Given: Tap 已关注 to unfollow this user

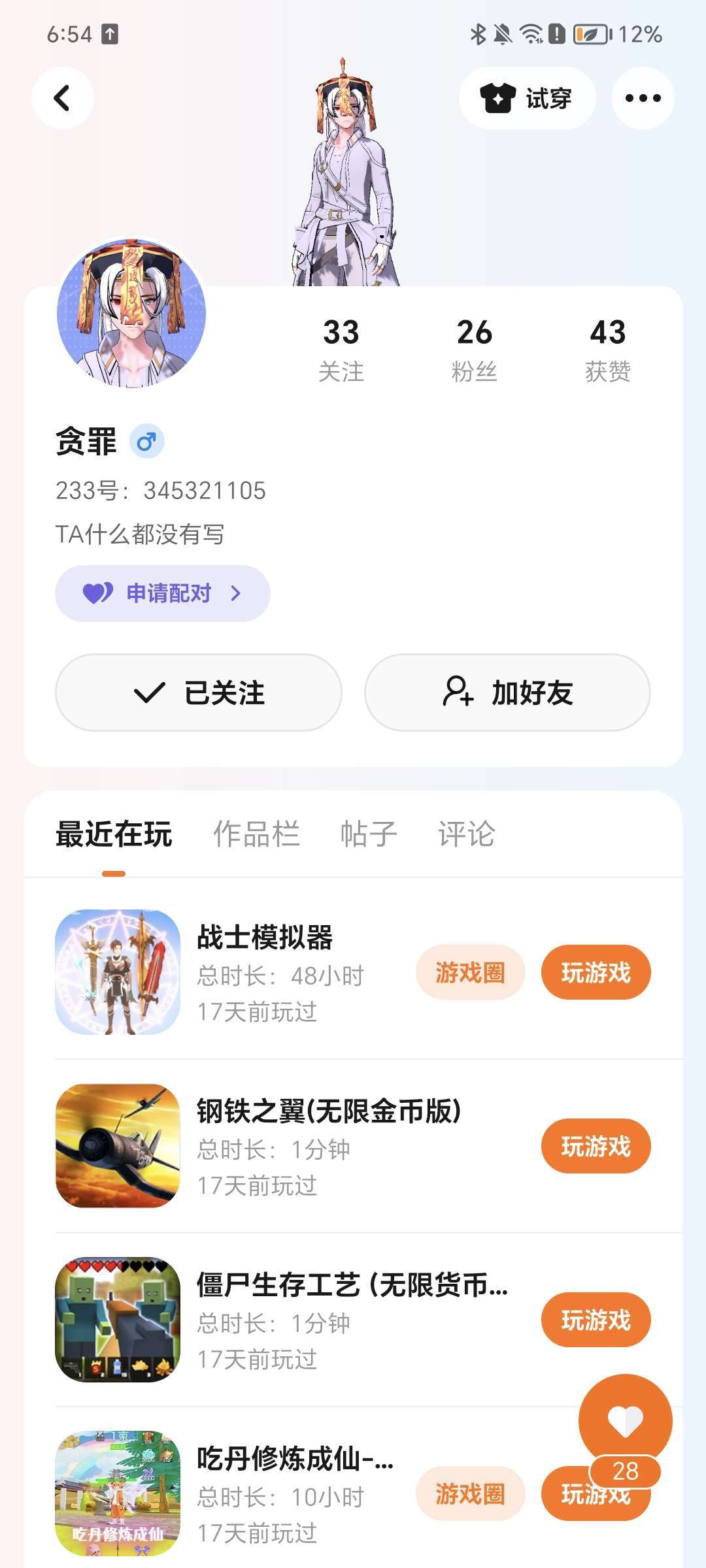Looking at the screenshot, I should [x=199, y=693].
